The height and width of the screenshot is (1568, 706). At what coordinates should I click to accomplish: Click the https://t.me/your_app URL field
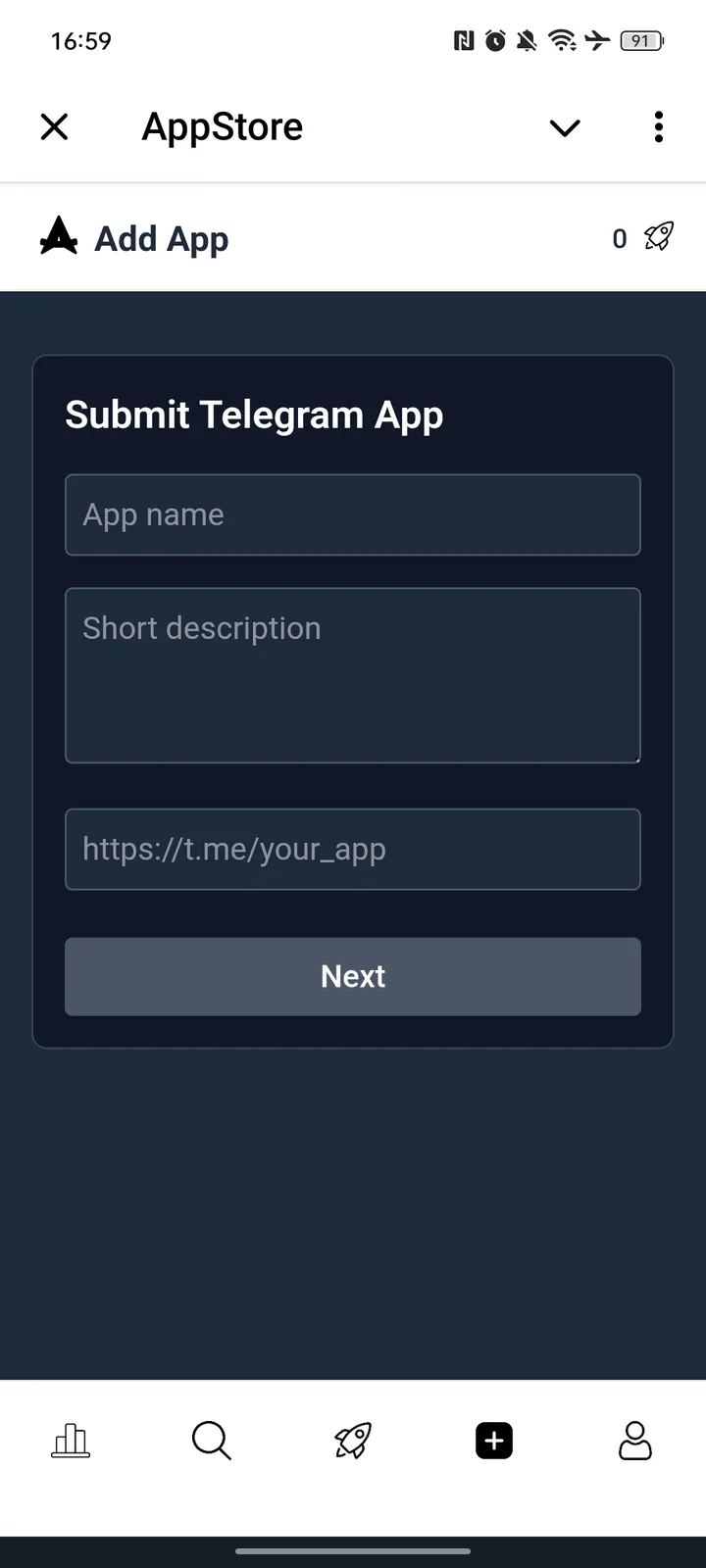(352, 849)
